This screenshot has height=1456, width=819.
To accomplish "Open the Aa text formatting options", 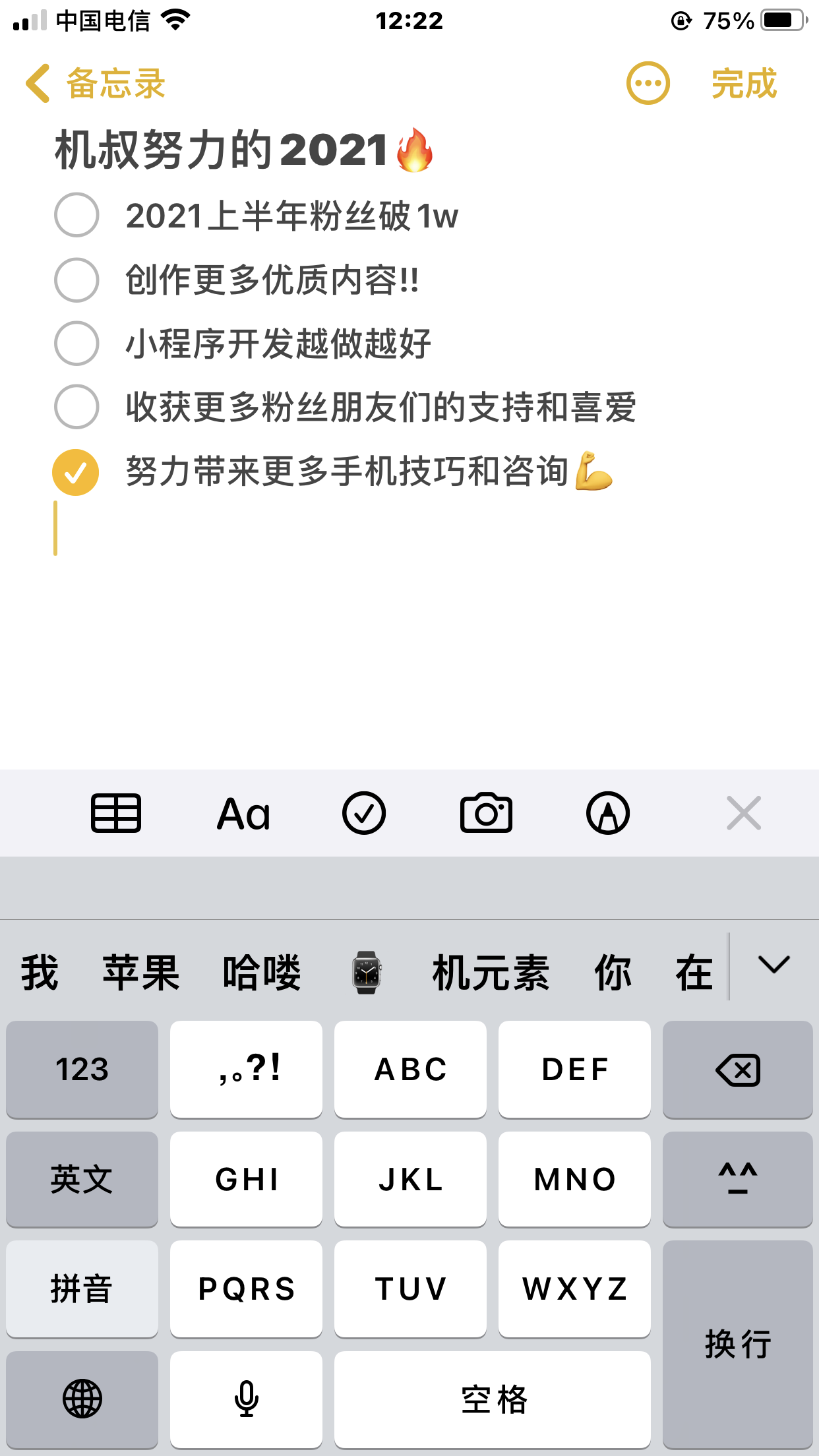I will click(x=243, y=812).
